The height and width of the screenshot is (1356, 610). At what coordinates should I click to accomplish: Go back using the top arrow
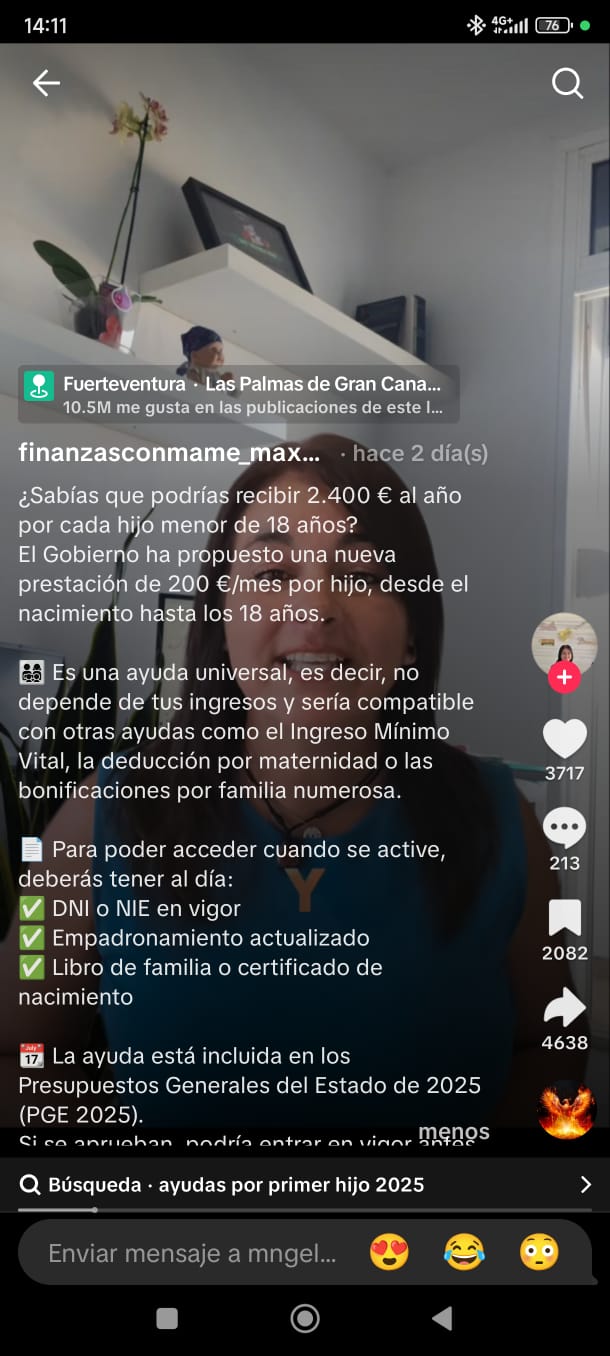pyautogui.click(x=46, y=83)
